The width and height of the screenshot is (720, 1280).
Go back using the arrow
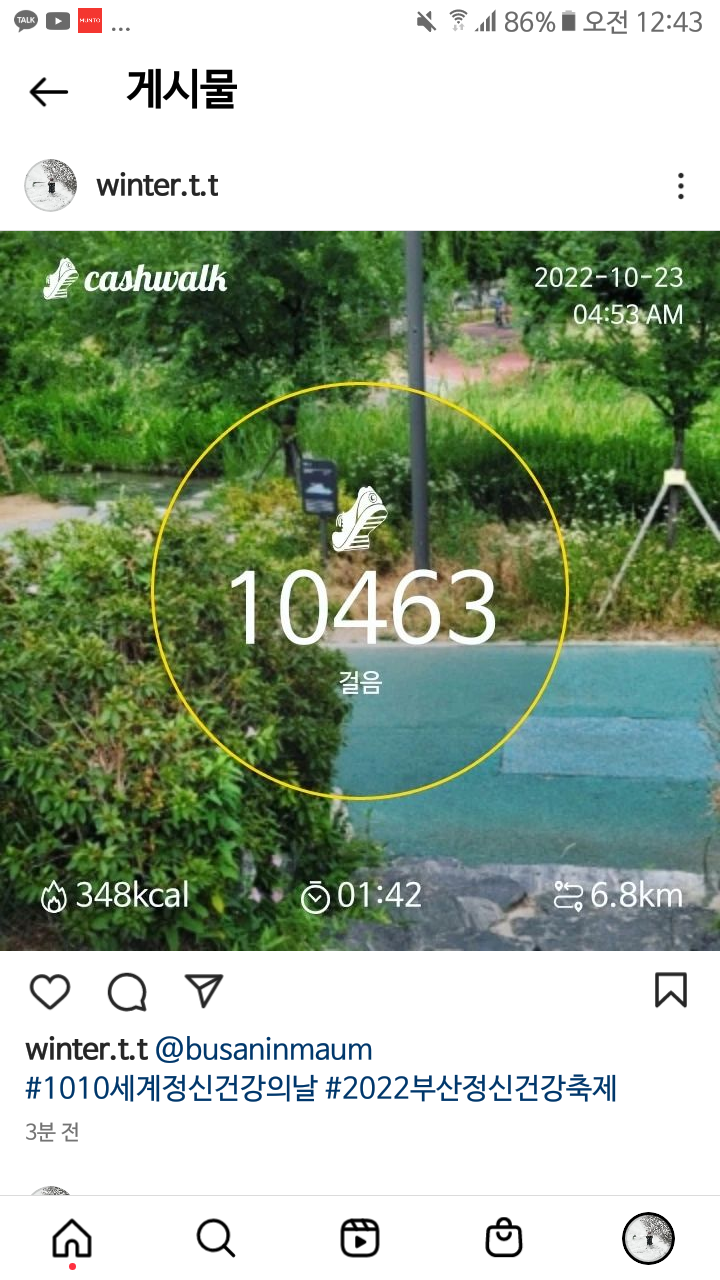coord(48,93)
